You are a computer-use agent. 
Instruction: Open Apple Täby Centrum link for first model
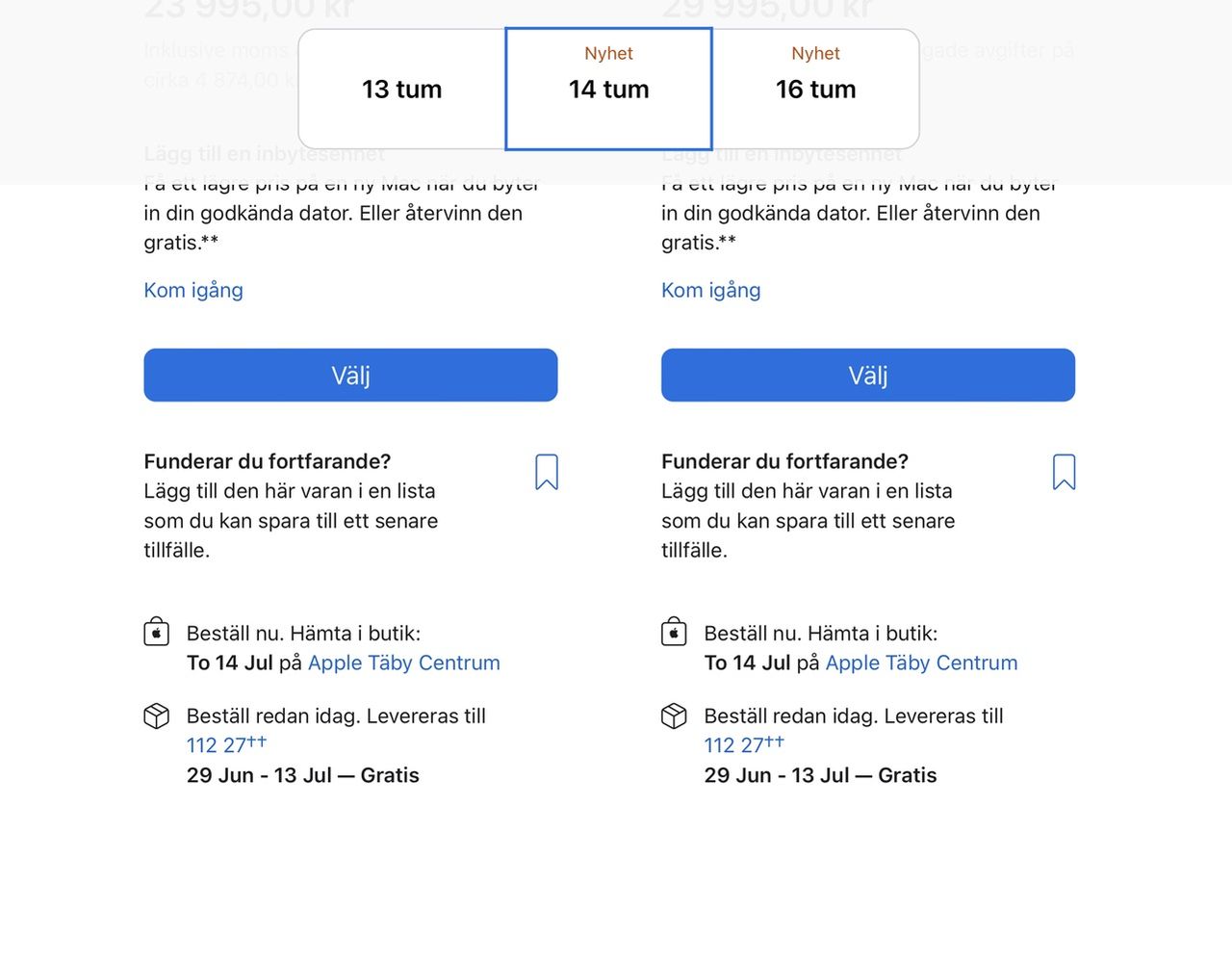[x=403, y=663]
